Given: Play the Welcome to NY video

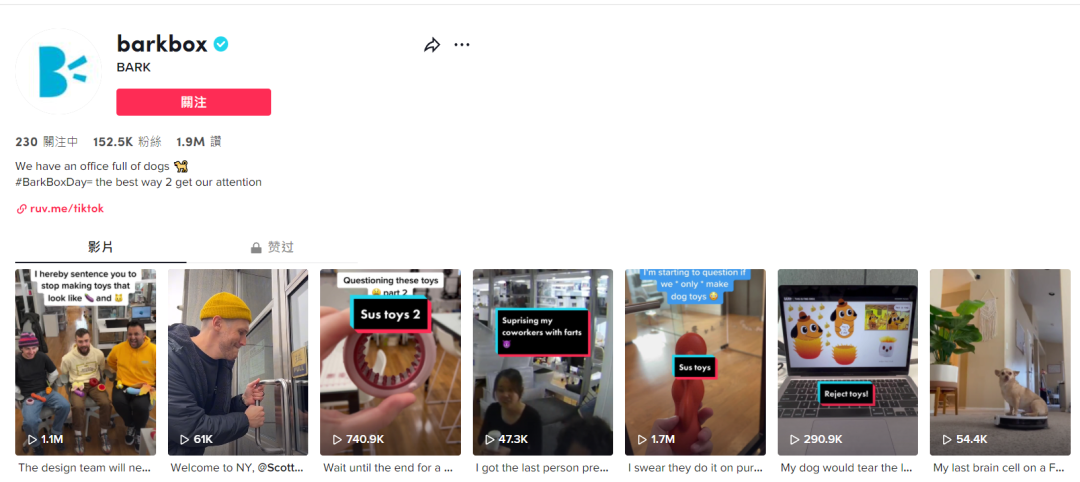Looking at the screenshot, I should point(238,362).
